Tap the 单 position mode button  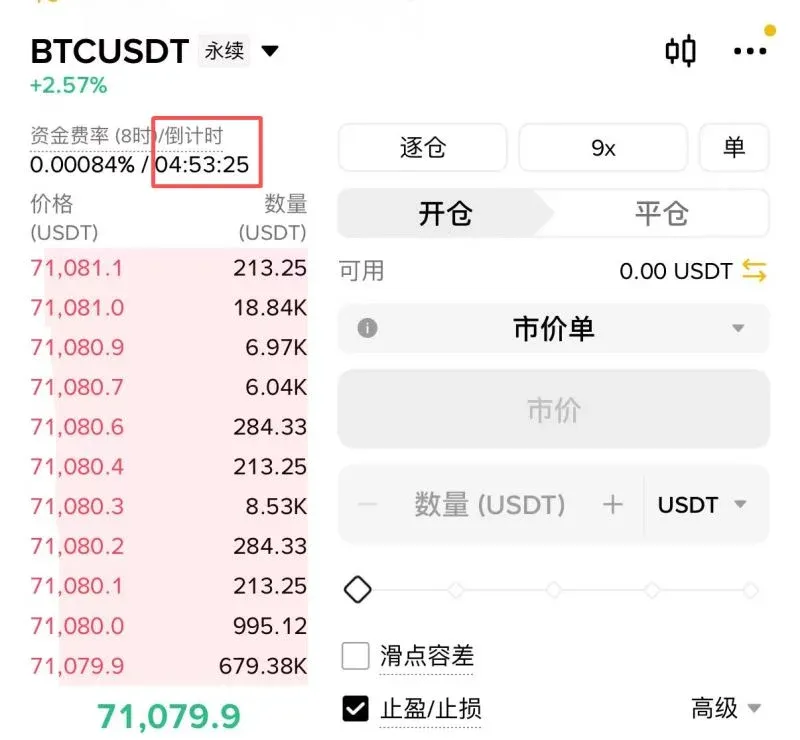(x=734, y=148)
